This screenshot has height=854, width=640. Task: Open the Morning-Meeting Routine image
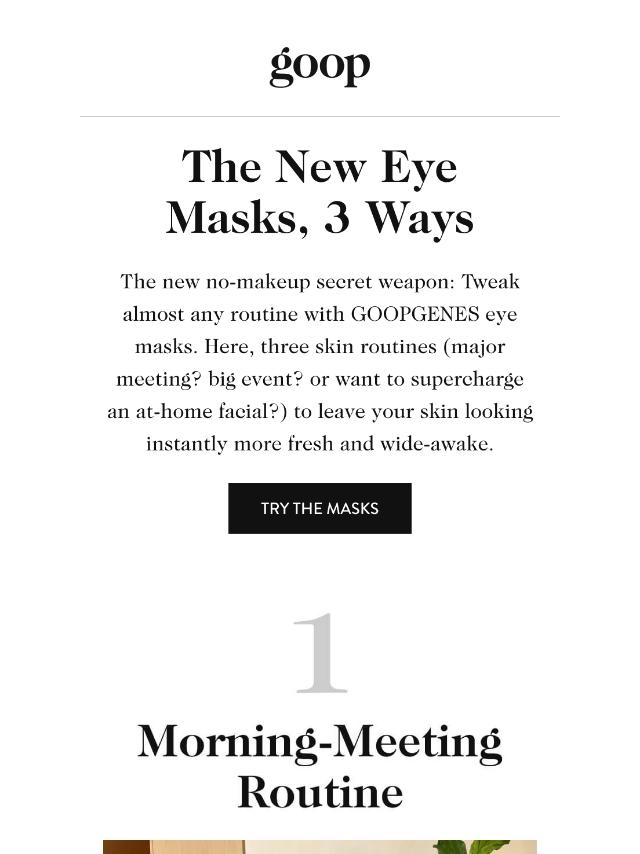319,846
